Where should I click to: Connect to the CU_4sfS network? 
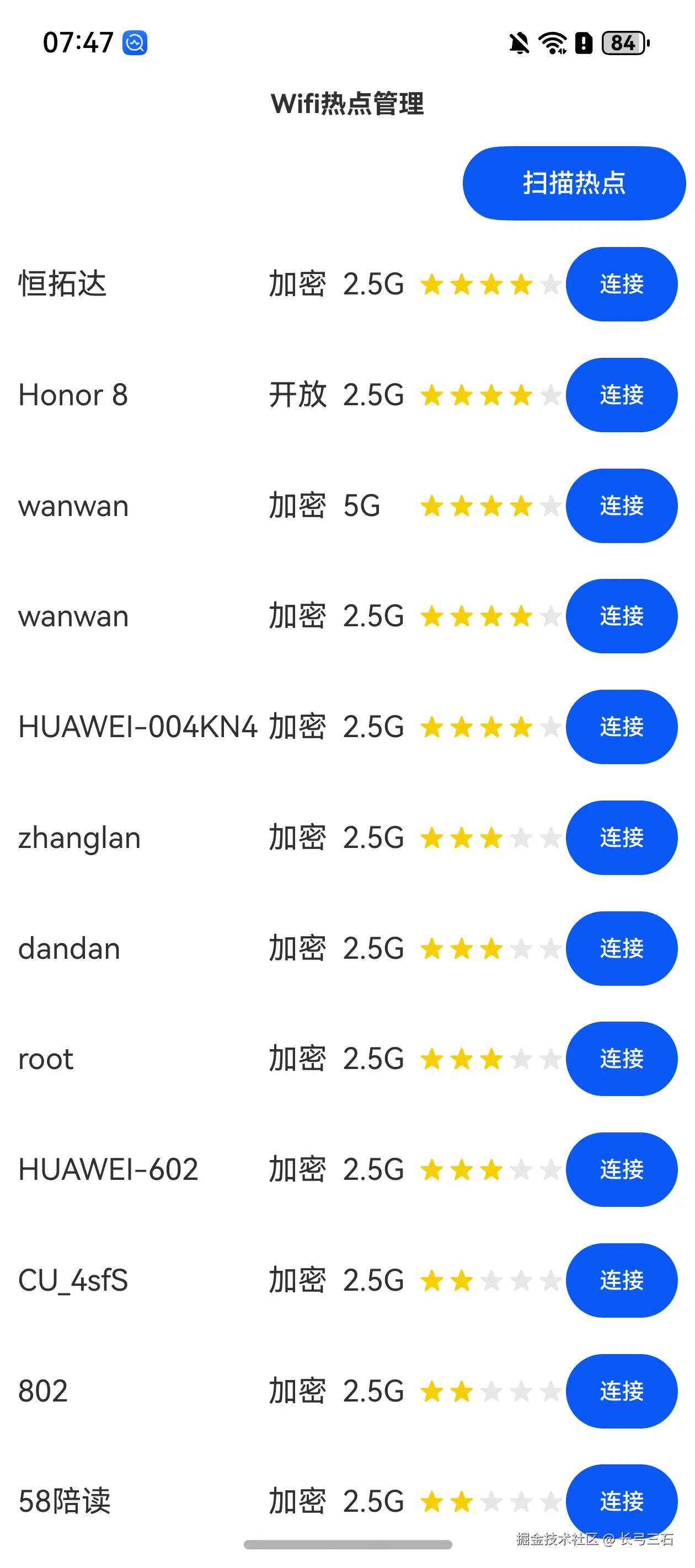[621, 1280]
